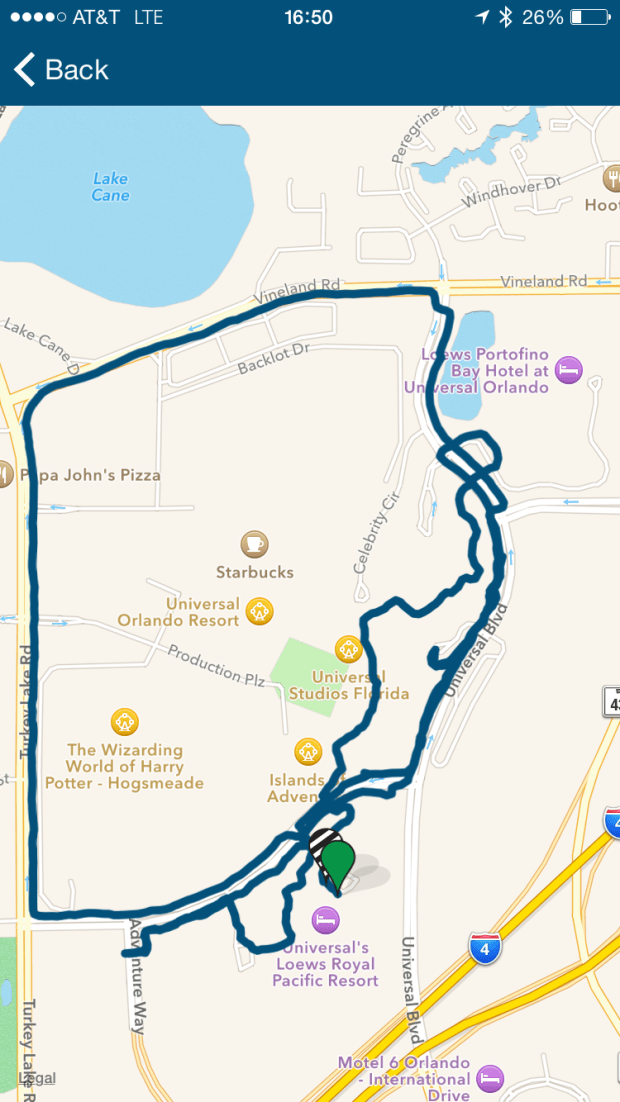Tap the green start pin marker
Screen dimensions: 620x1102
pos(338,862)
